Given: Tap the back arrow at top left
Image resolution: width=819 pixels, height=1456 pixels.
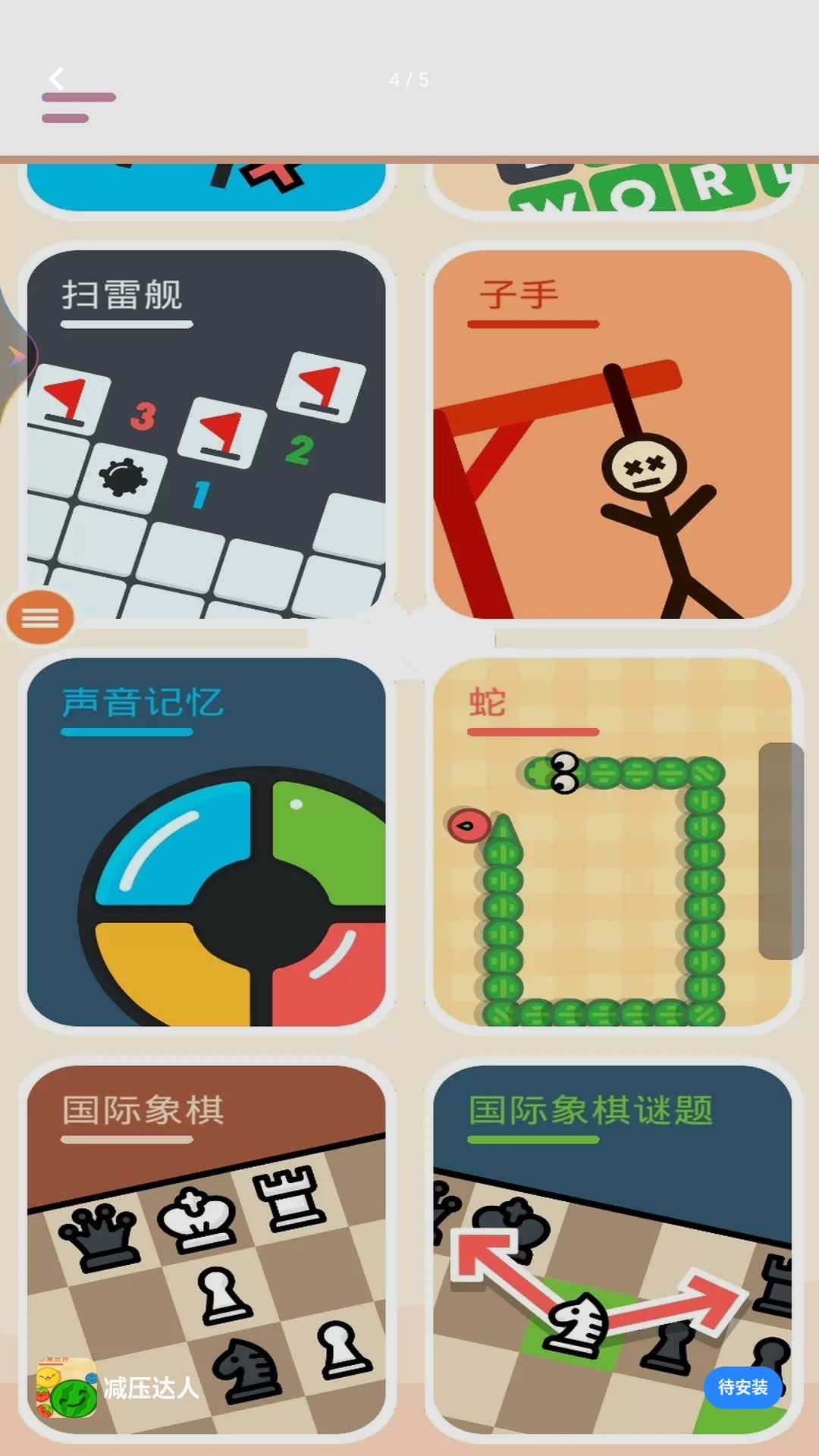Looking at the screenshot, I should coord(56,78).
